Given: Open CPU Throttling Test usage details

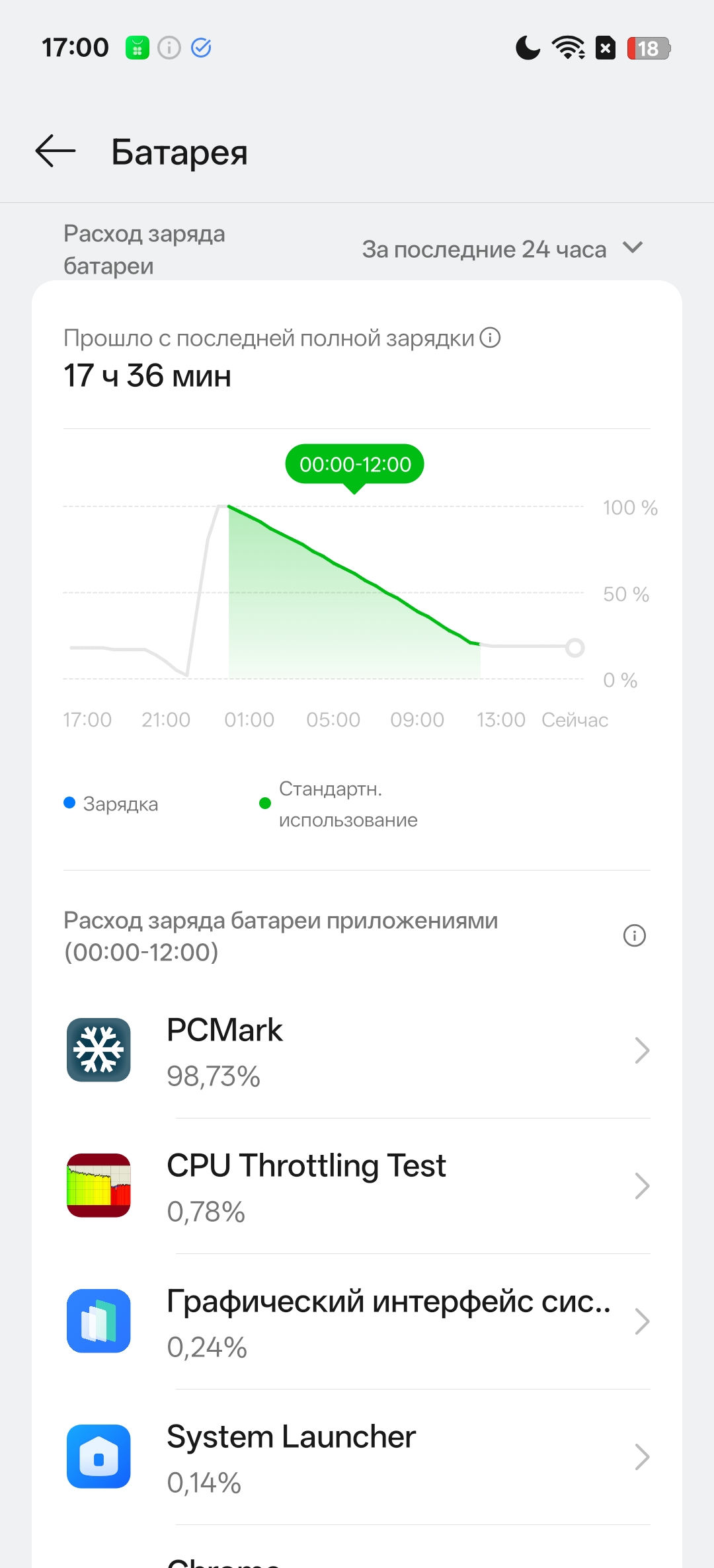Looking at the screenshot, I should [x=357, y=1187].
